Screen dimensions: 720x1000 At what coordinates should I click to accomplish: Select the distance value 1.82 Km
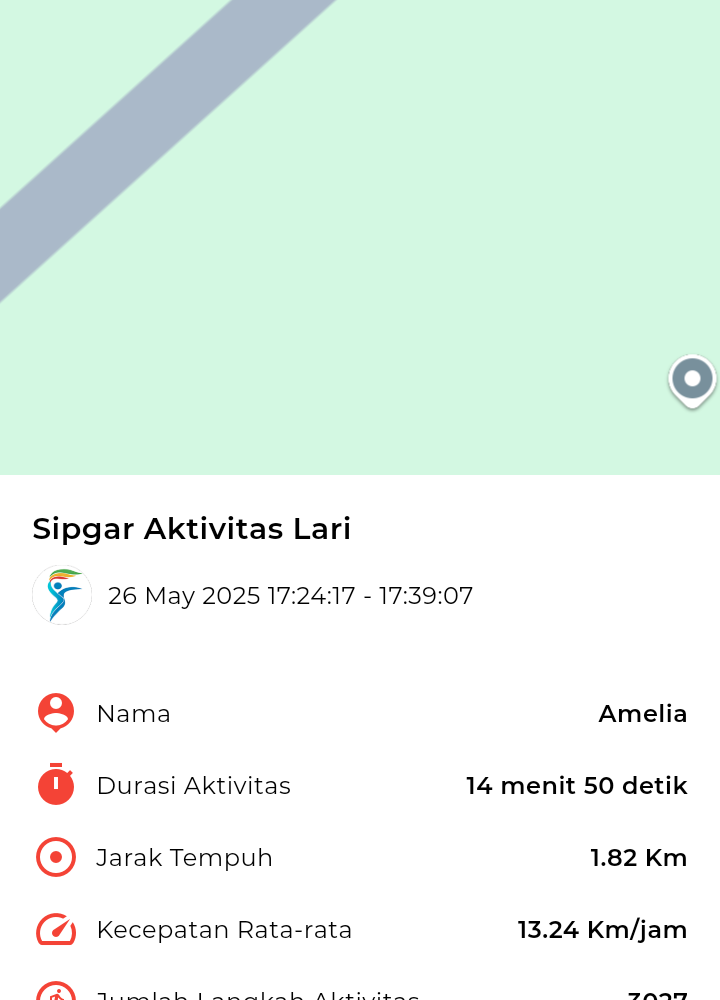pos(639,857)
